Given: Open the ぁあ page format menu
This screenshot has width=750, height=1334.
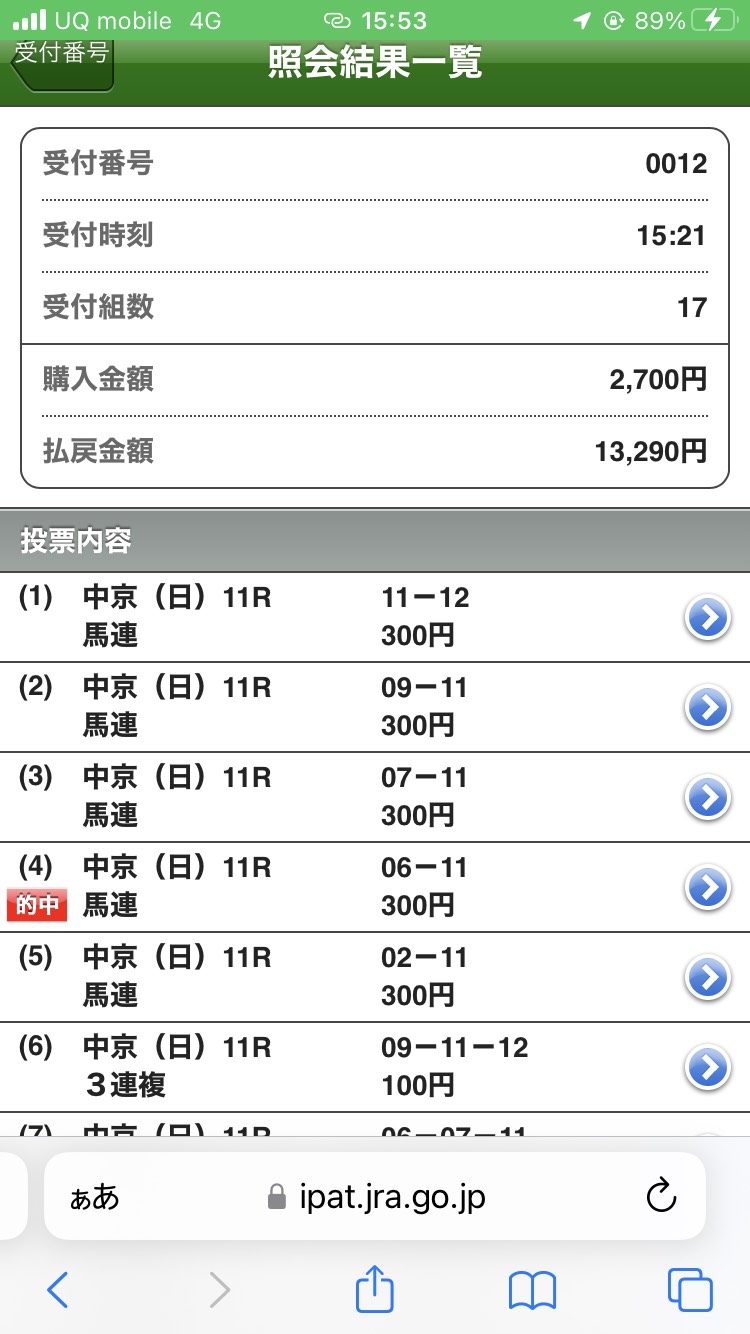Looking at the screenshot, I should tap(94, 1197).
